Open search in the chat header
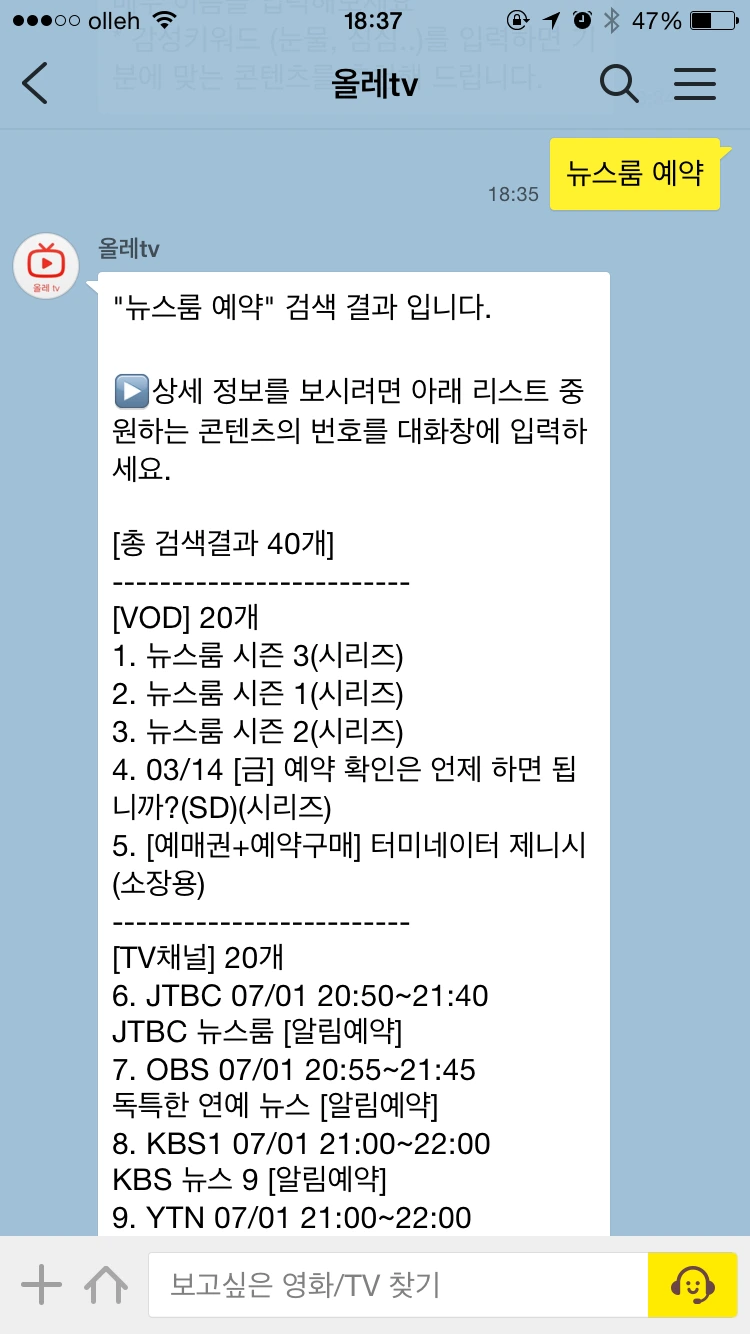 point(619,84)
